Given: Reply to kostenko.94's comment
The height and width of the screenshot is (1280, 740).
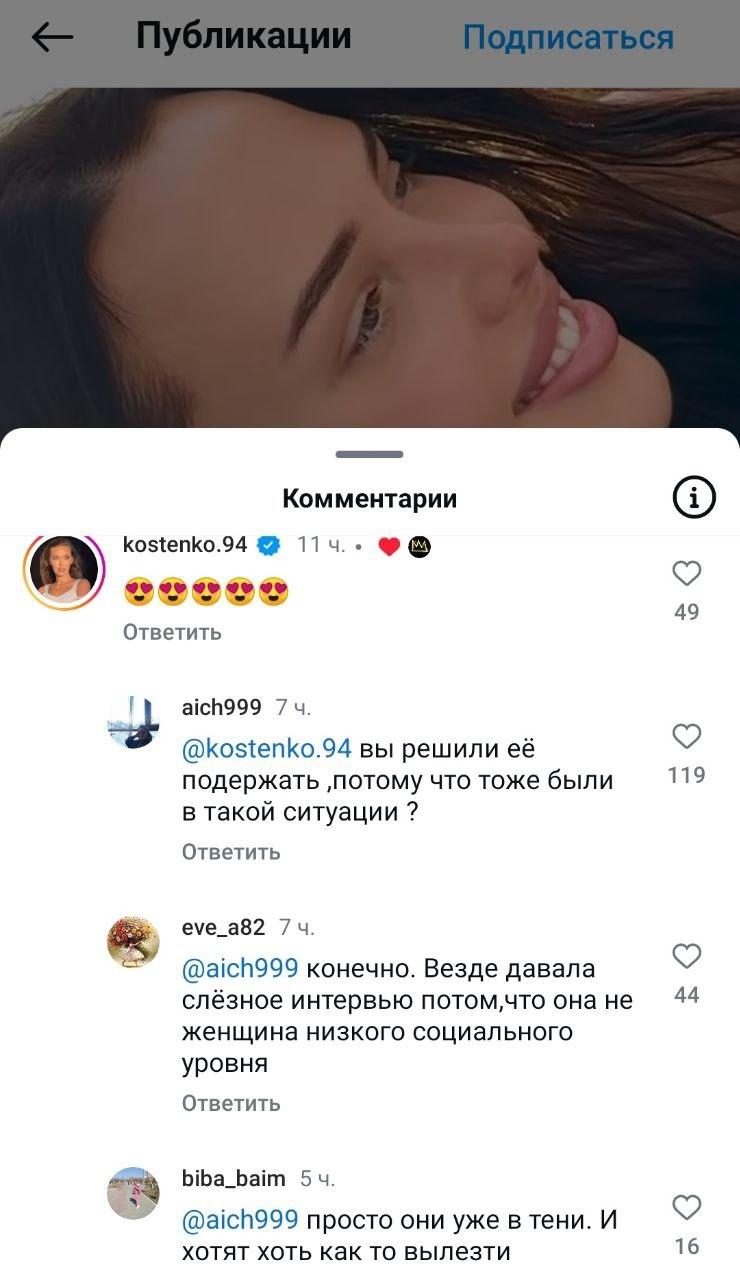Looking at the screenshot, I should (x=172, y=632).
